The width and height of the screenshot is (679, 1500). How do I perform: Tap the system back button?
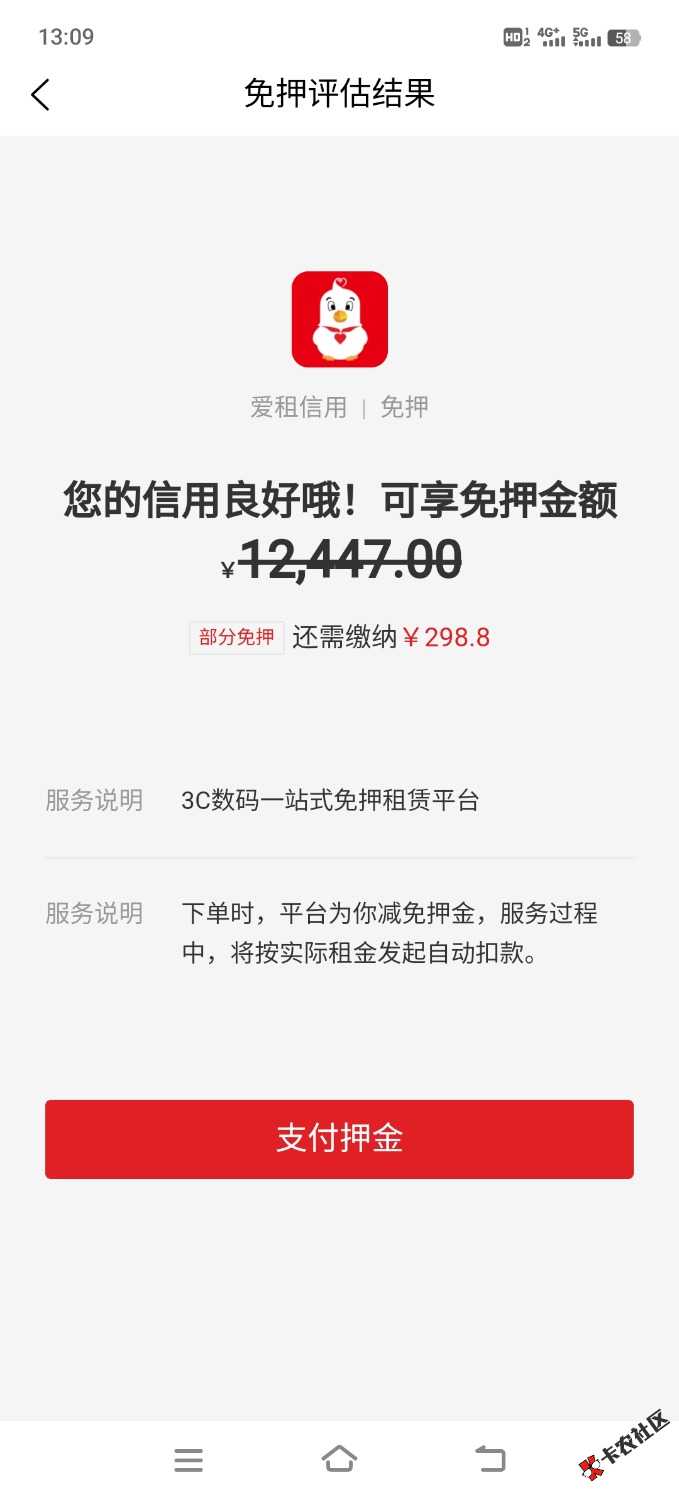[x=490, y=1459]
